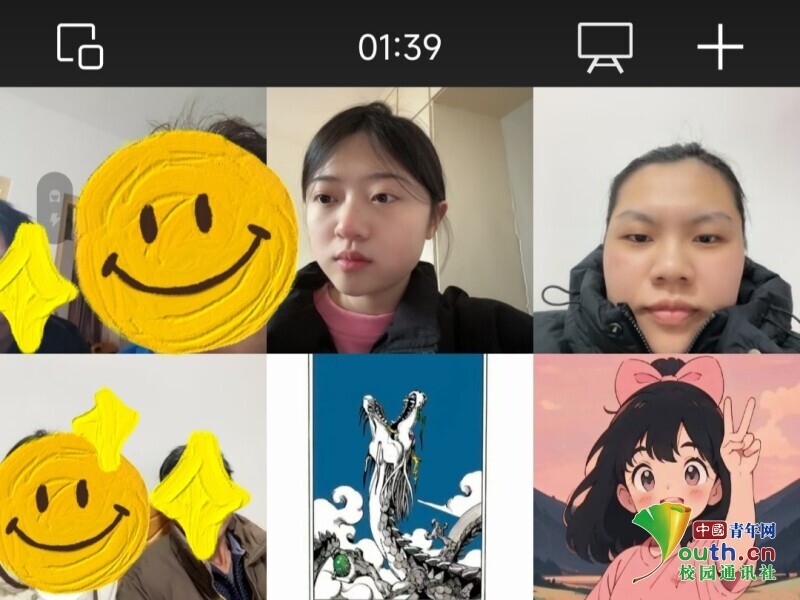Screen dimensions: 800x600
Task: Minimize the call to floating window
Action: click(80, 46)
